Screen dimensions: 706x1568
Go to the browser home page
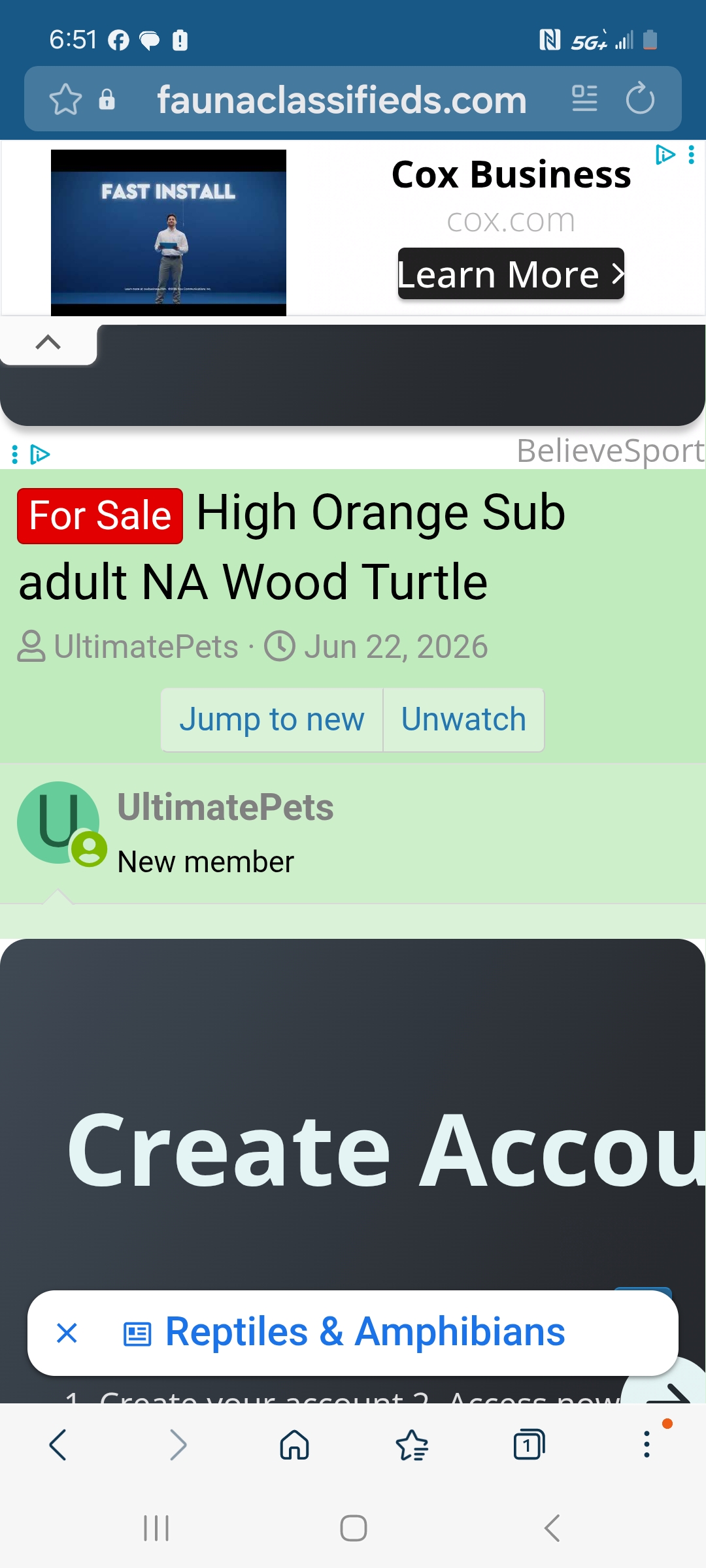coord(294,1445)
